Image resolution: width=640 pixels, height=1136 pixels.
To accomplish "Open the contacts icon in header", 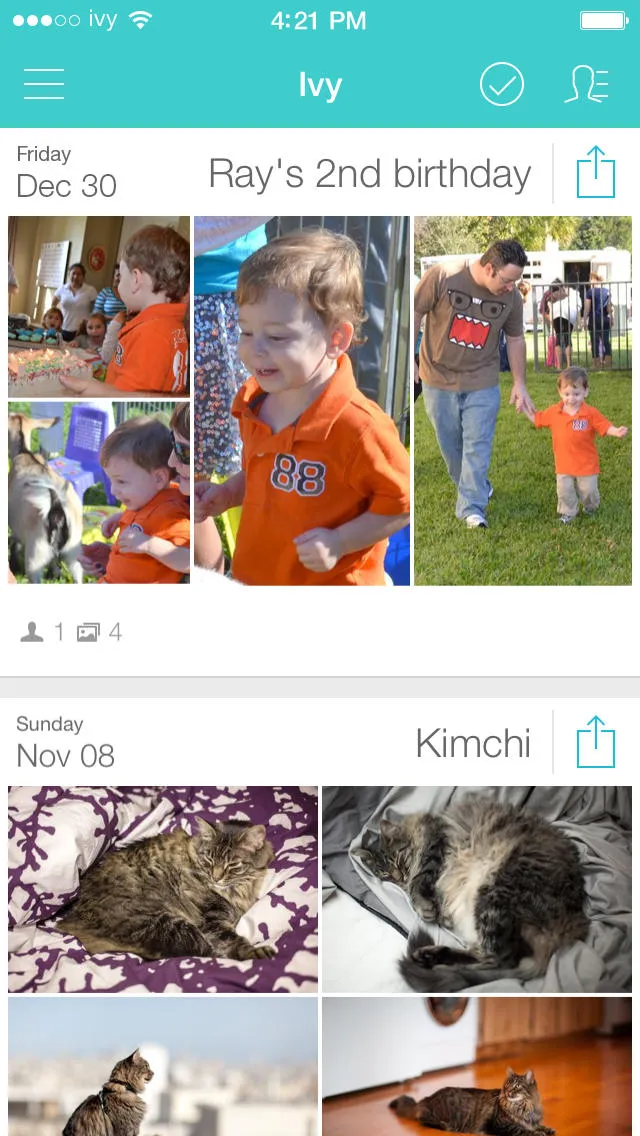I will click(586, 85).
